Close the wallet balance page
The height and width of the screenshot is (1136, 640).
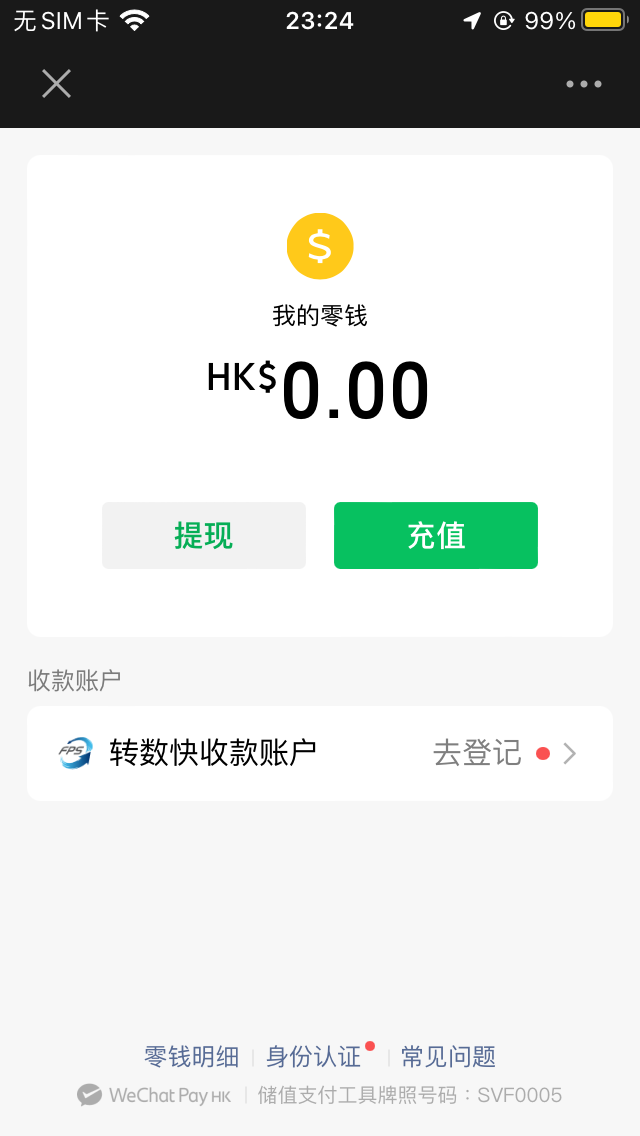[56, 84]
